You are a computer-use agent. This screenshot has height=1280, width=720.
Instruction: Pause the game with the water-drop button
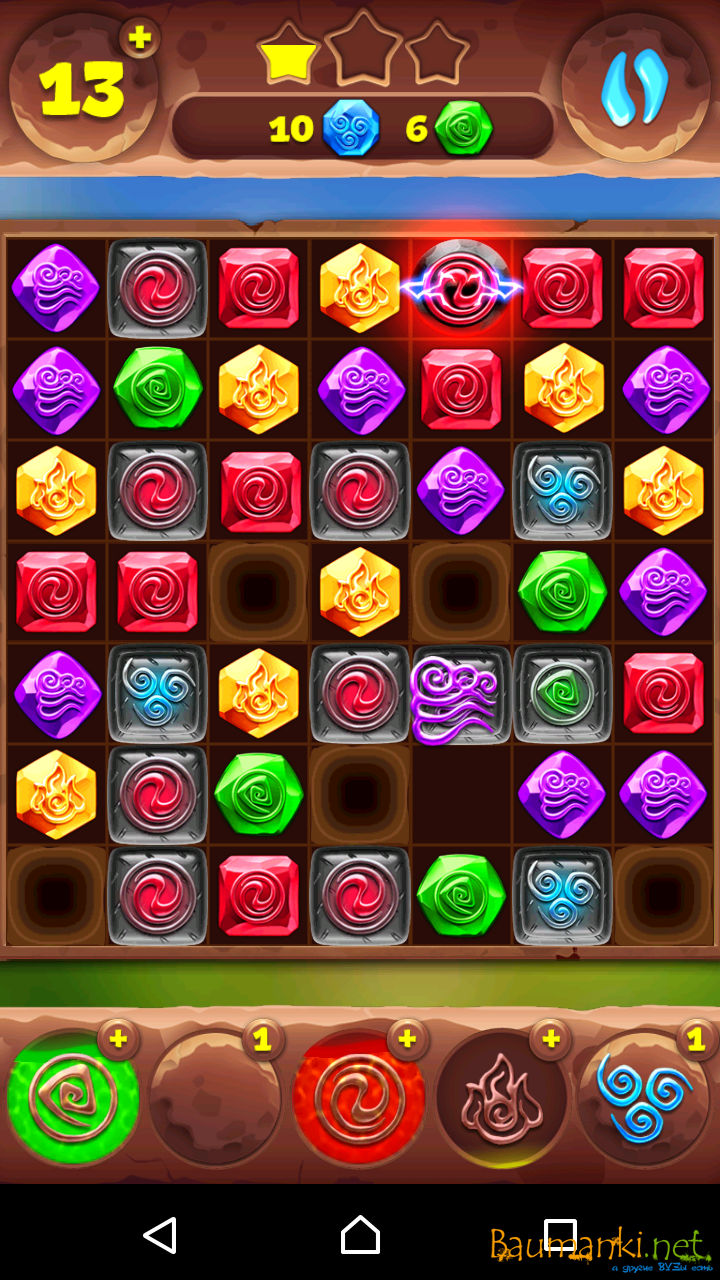(635, 86)
